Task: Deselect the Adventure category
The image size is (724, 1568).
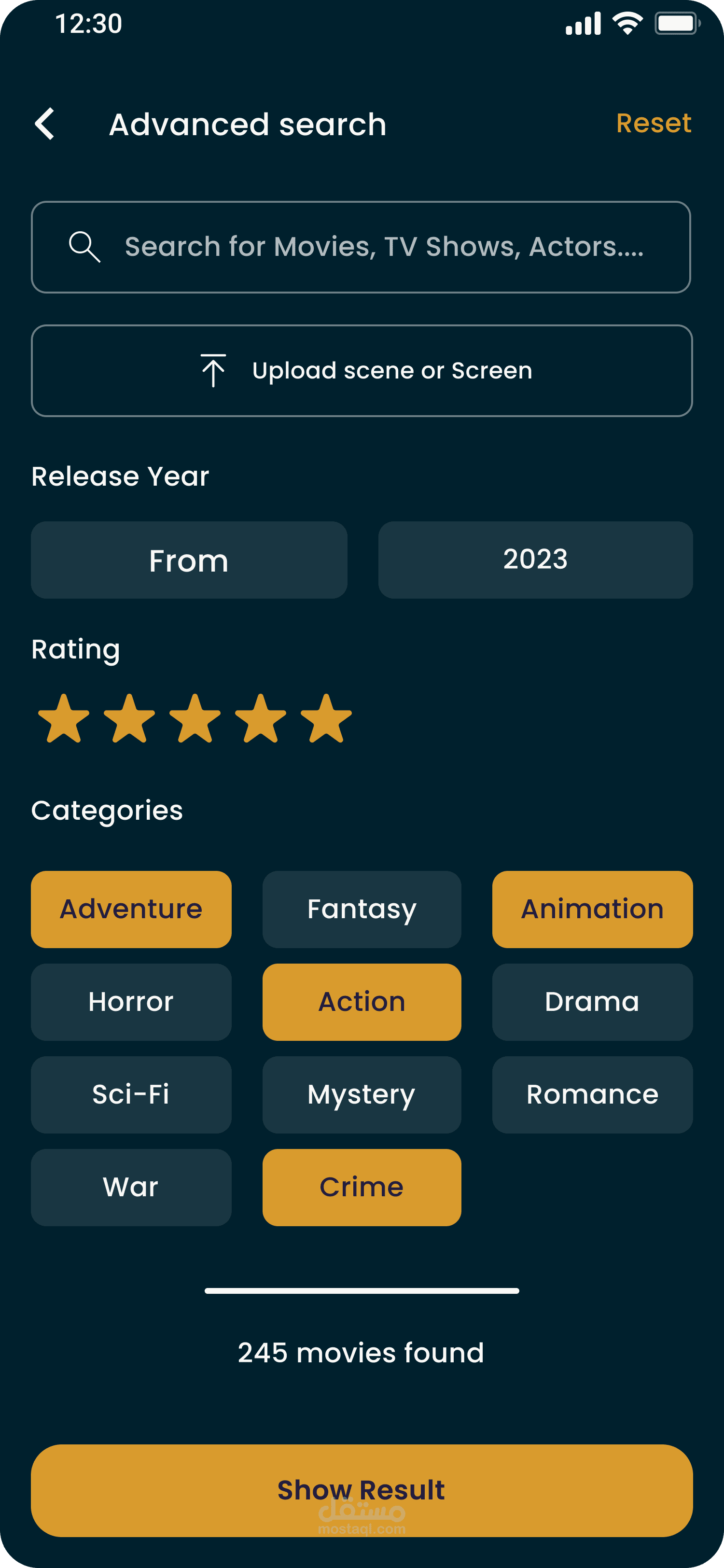Action: coord(131,910)
